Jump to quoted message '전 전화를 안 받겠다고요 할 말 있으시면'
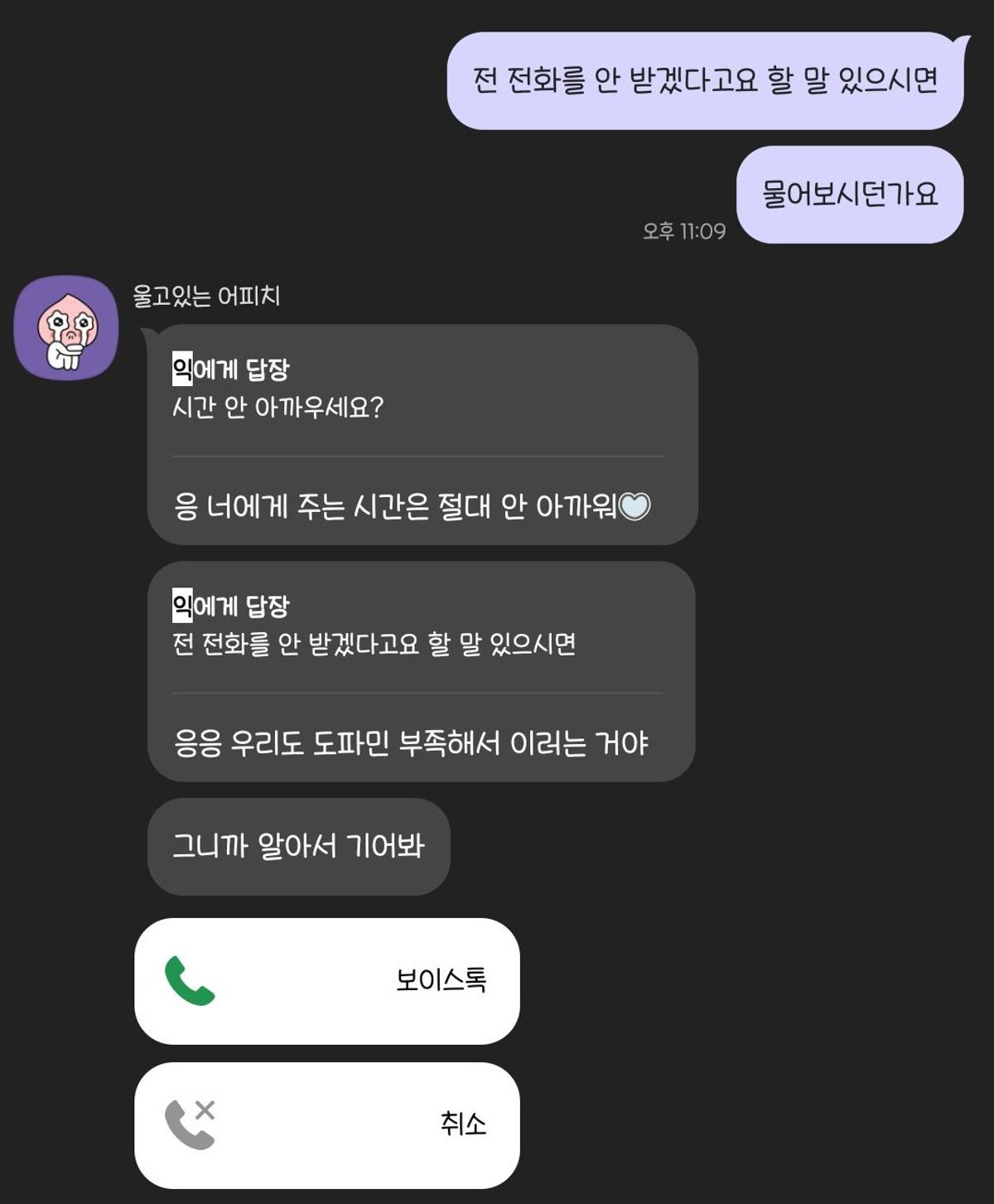The height and width of the screenshot is (1204, 994). point(374,644)
